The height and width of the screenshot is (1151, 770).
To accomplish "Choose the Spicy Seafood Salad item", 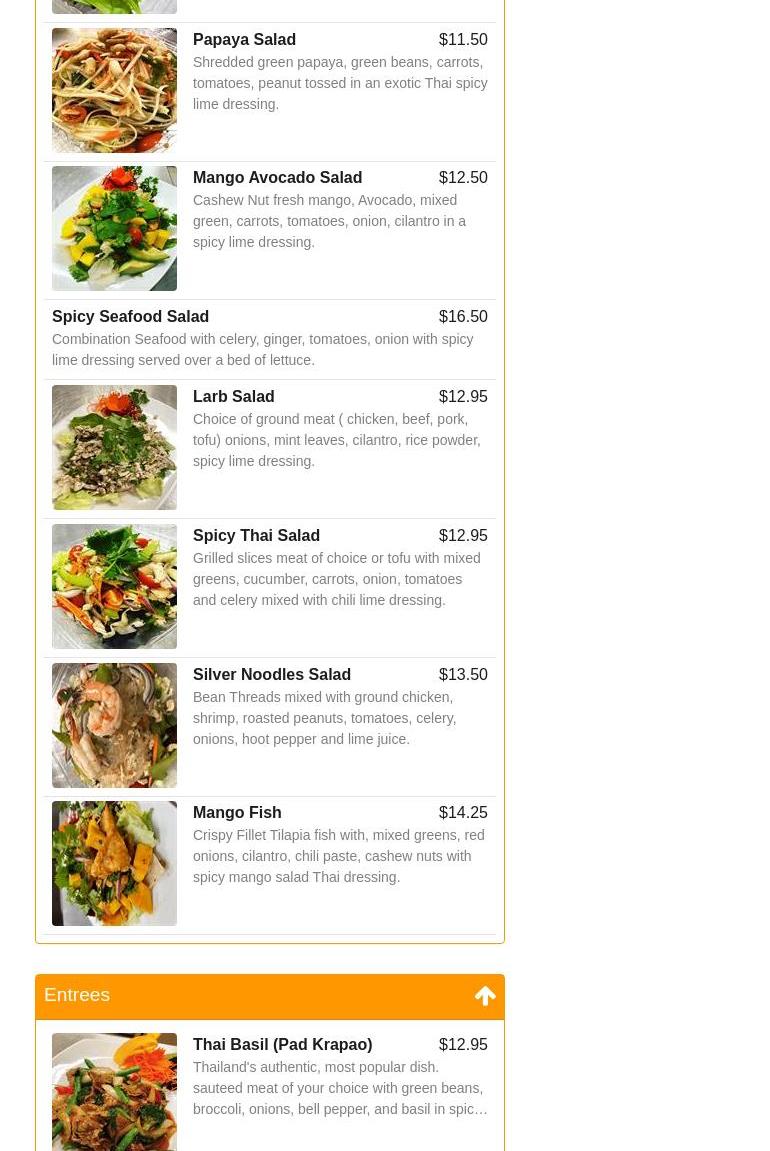I will point(131,317).
